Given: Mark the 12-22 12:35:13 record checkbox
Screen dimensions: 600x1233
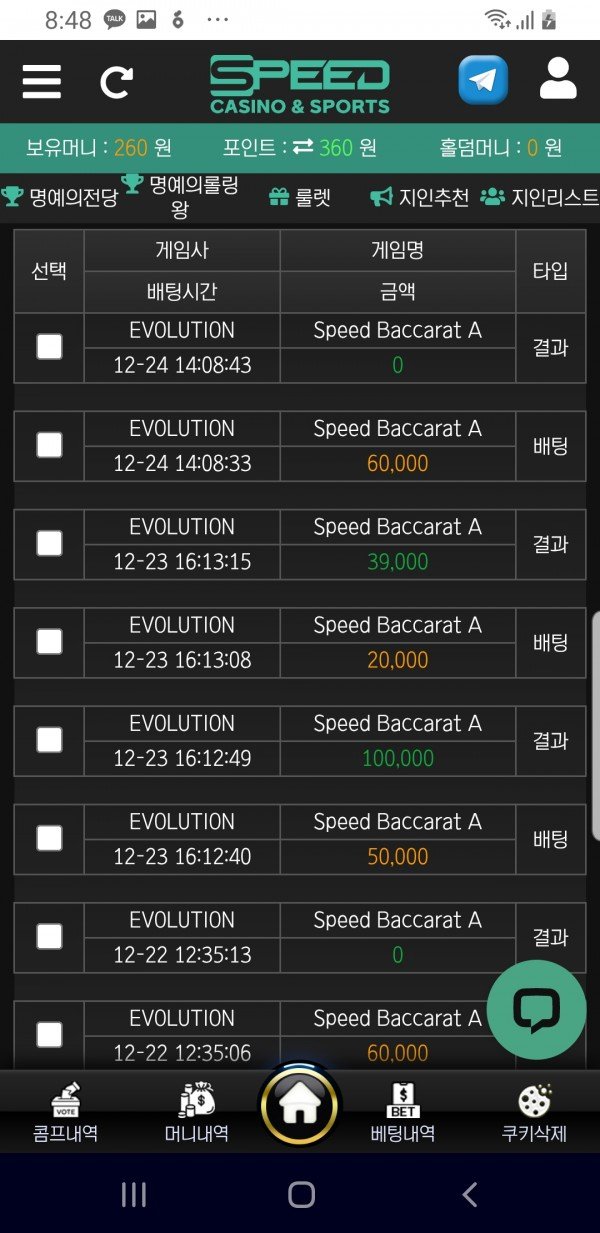Looking at the screenshot, I should click(x=49, y=937).
